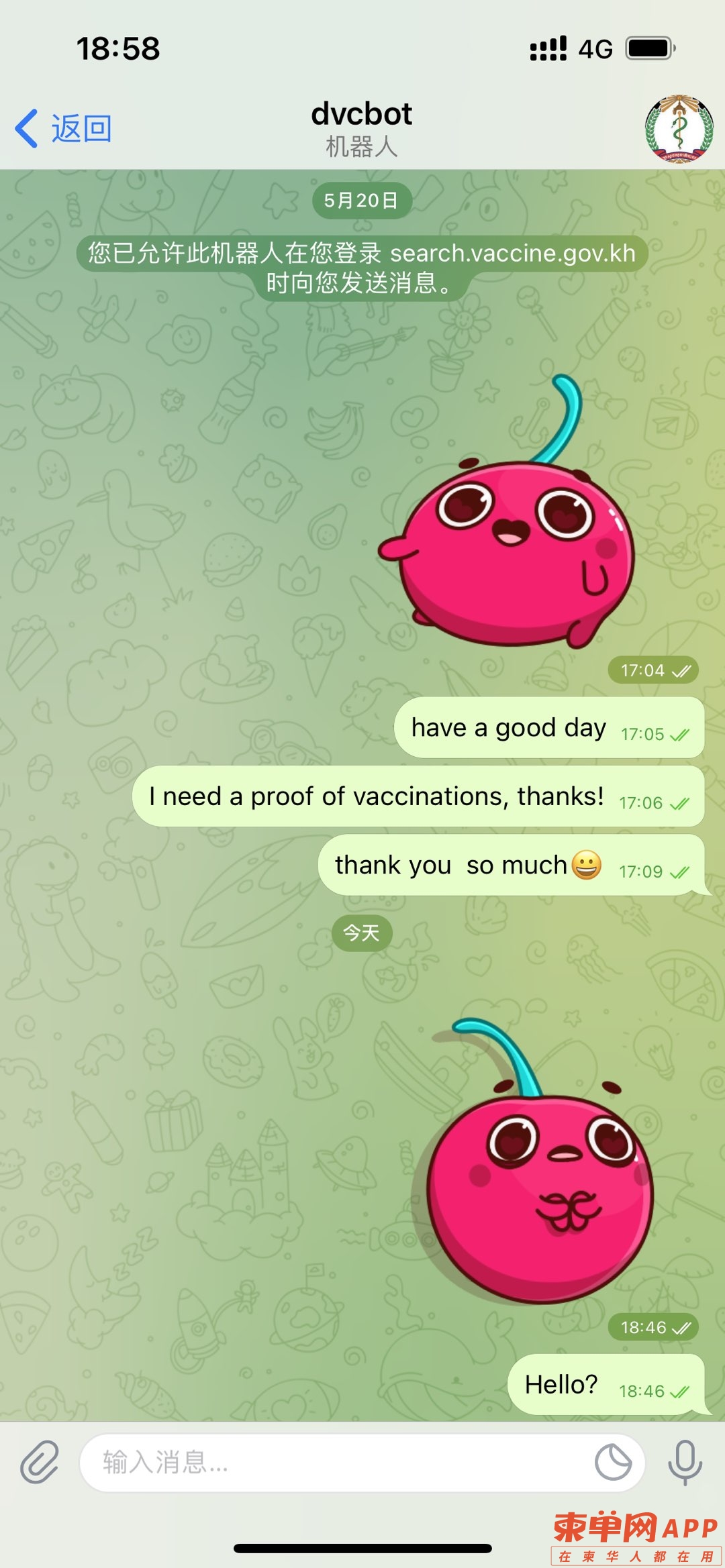
Task: Go back using the 返回 button
Action: point(64,128)
